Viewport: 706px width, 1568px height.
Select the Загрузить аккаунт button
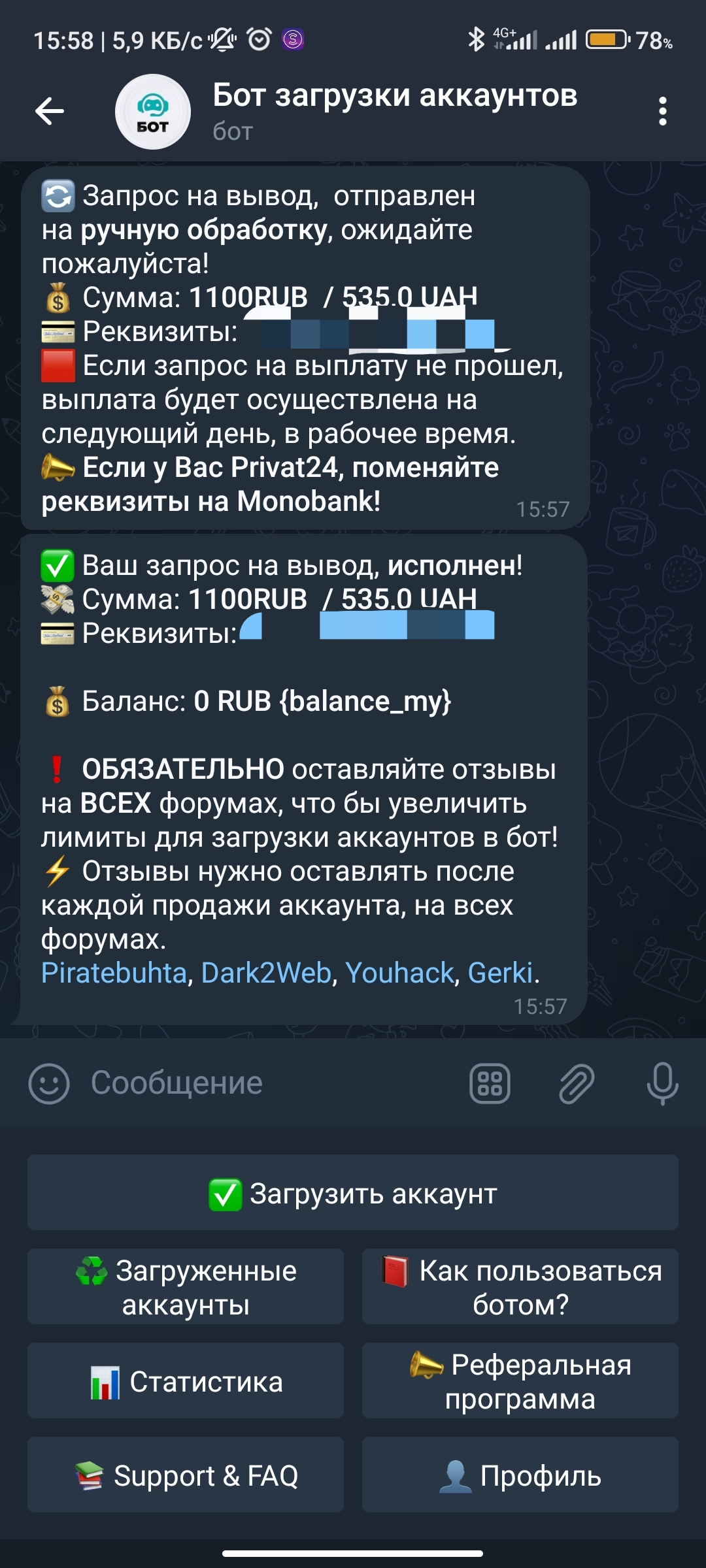(x=353, y=1193)
